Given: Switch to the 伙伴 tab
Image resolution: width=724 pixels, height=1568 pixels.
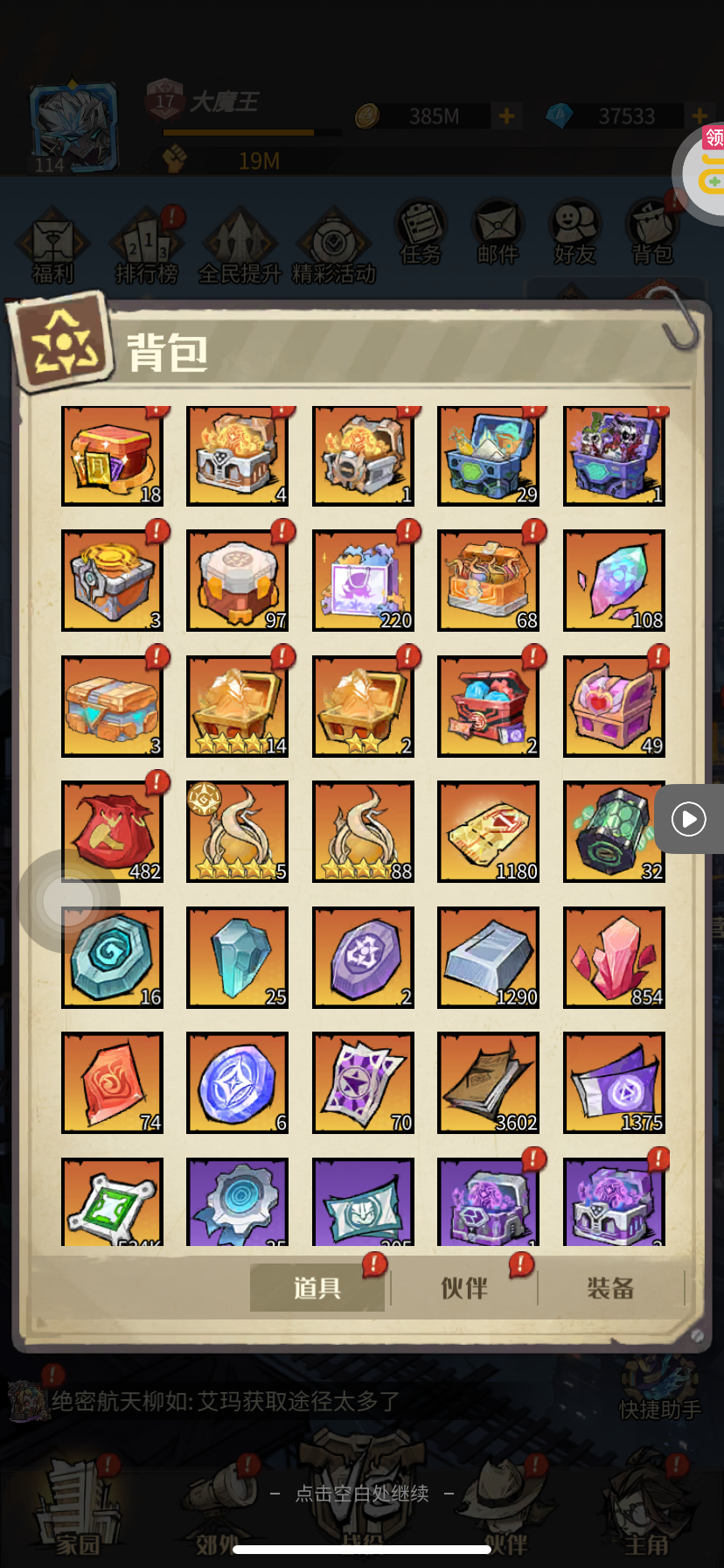Looking at the screenshot, I should point(464,1288).
